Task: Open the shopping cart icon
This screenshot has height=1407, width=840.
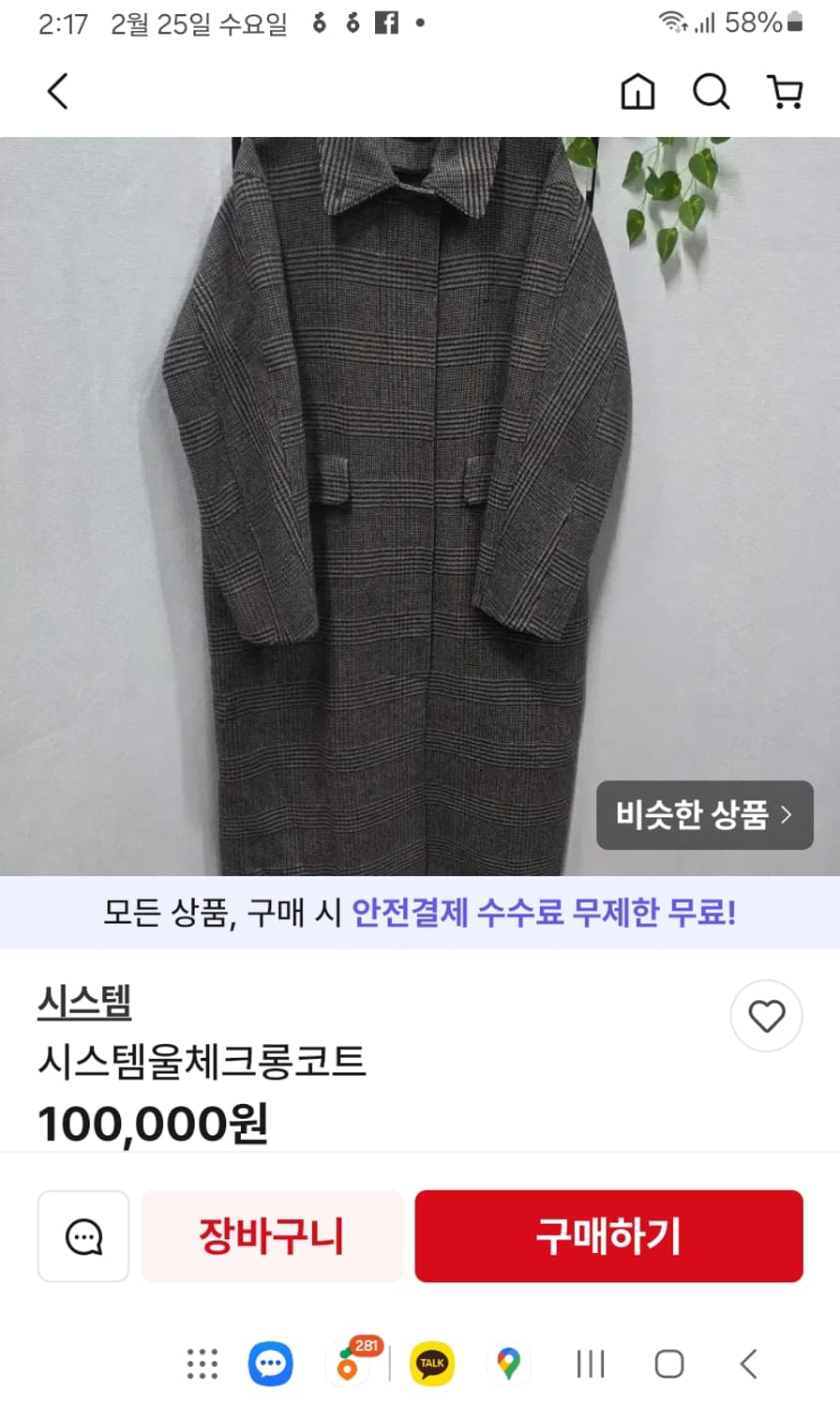Action: 787,92
